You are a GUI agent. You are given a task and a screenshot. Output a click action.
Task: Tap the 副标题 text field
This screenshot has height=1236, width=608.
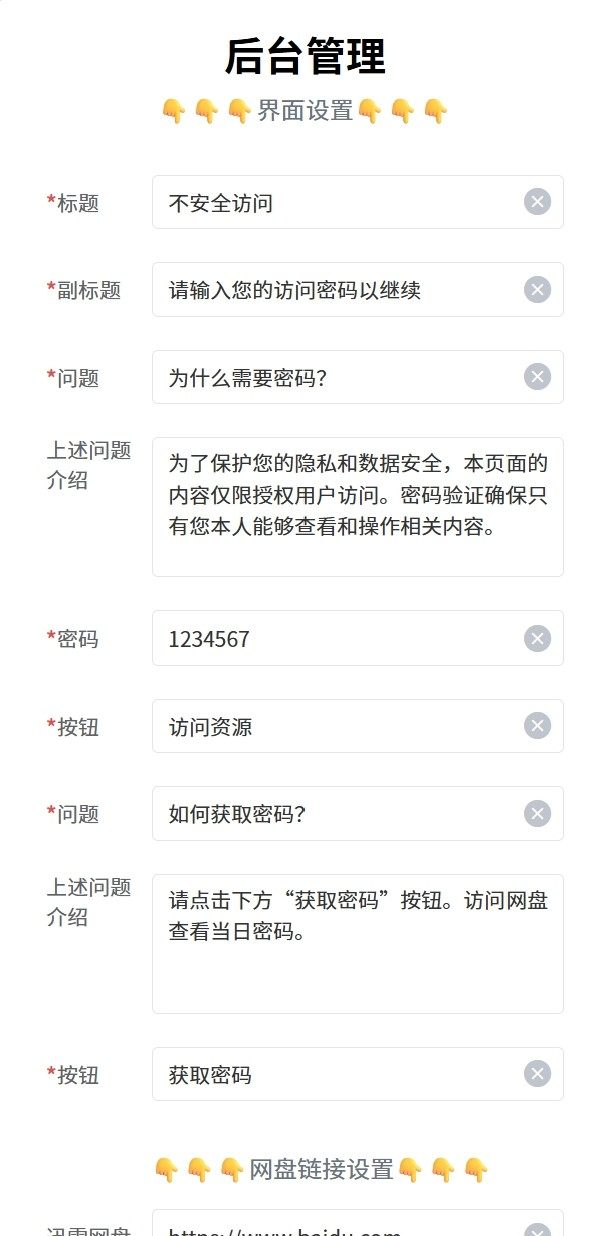340,290
